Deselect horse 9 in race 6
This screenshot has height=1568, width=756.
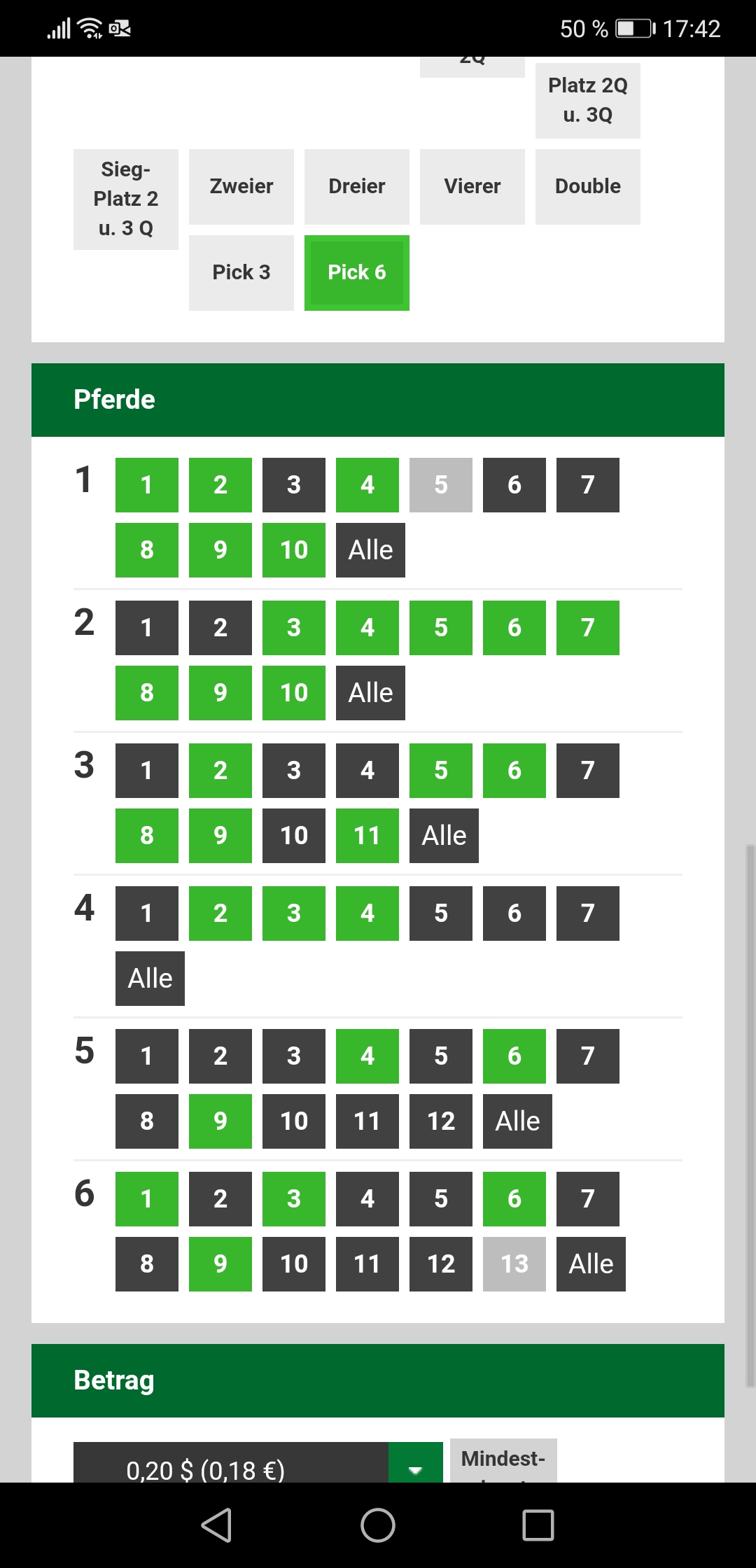220,1264
